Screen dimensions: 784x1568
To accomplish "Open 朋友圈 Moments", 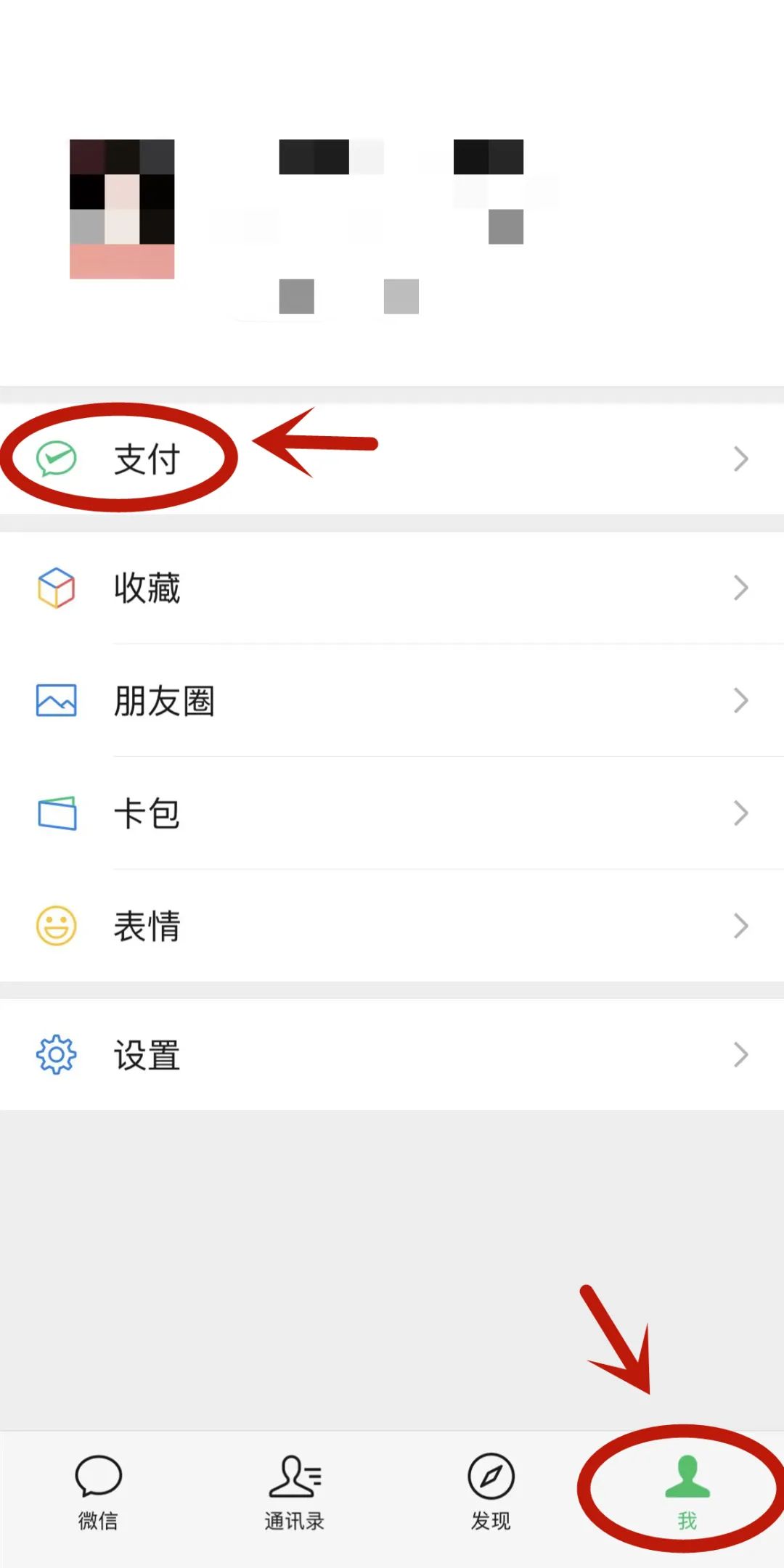I will [392, 700].
